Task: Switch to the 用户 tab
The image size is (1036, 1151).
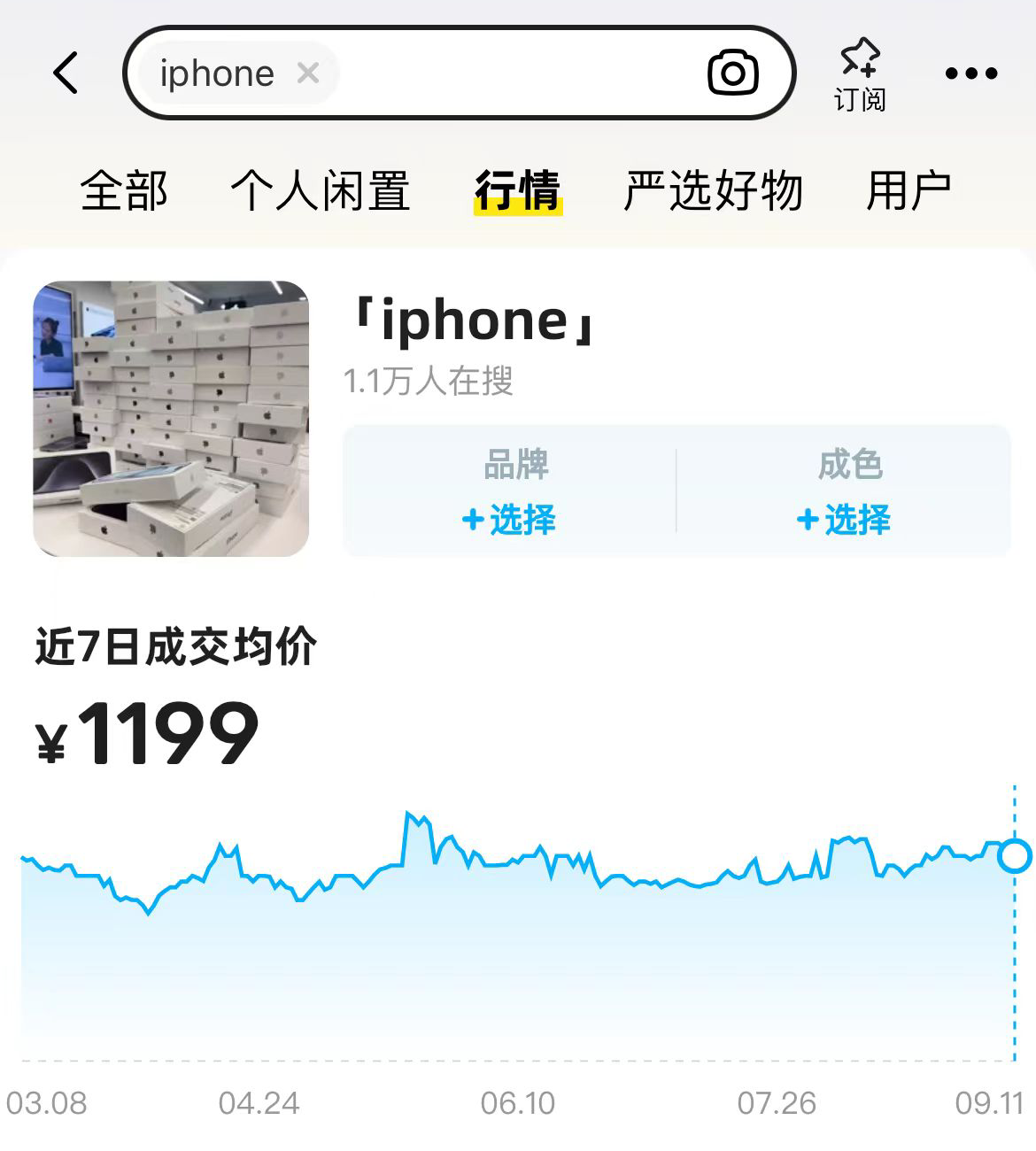Action: [x=909, y=190]
